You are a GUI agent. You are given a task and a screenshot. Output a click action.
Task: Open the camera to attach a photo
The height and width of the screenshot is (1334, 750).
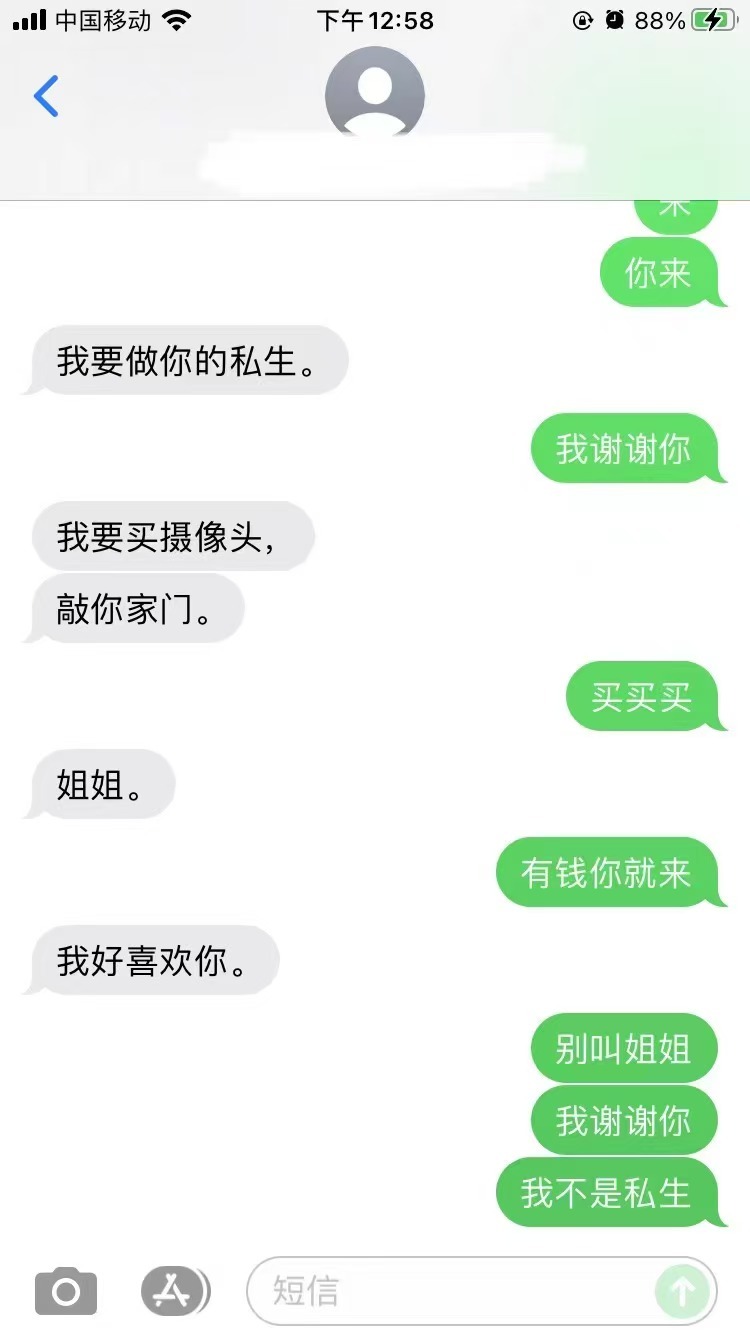tap(66, 1291)
